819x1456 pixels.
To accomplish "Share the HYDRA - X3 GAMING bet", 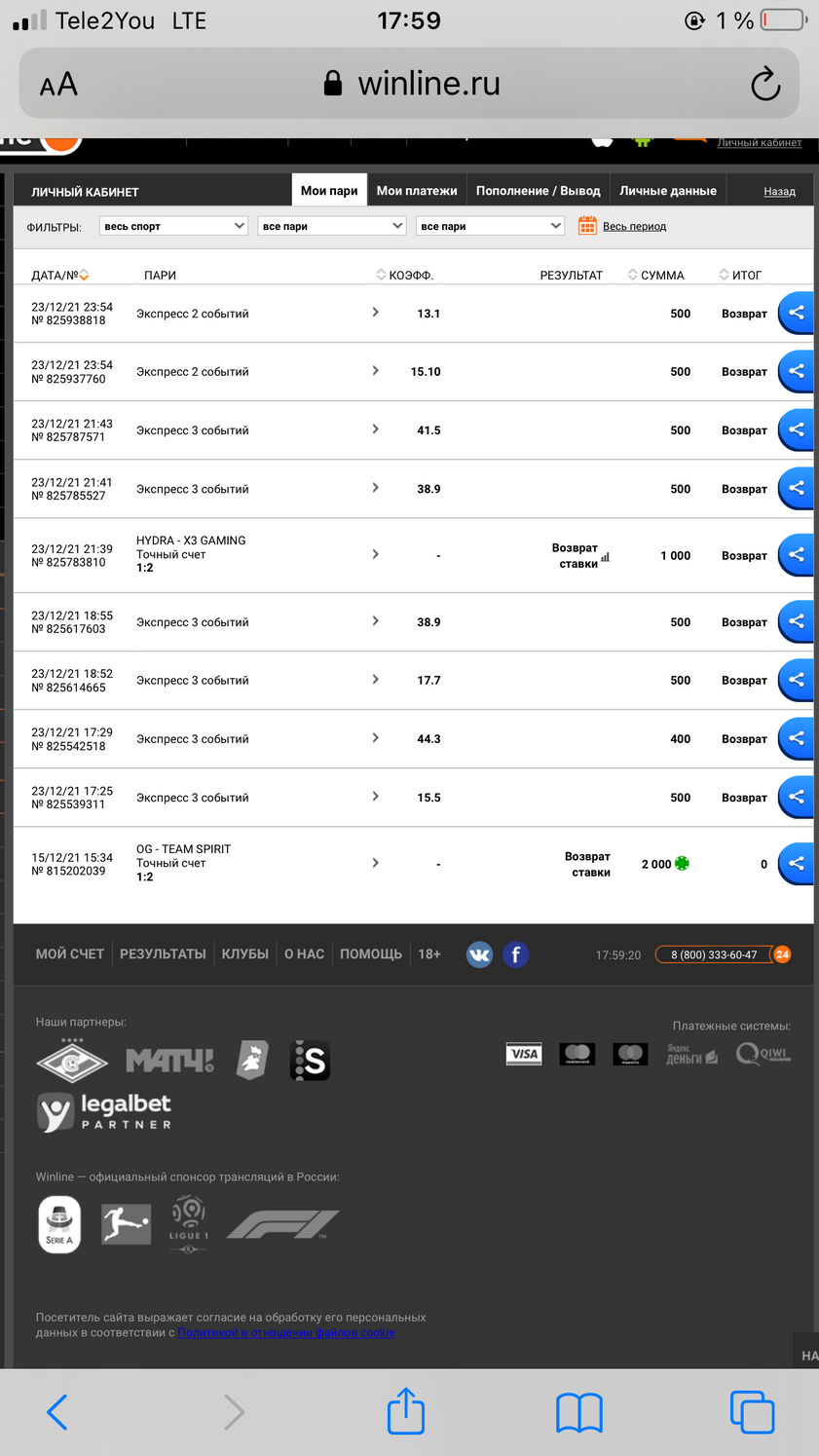I will 797,554.
